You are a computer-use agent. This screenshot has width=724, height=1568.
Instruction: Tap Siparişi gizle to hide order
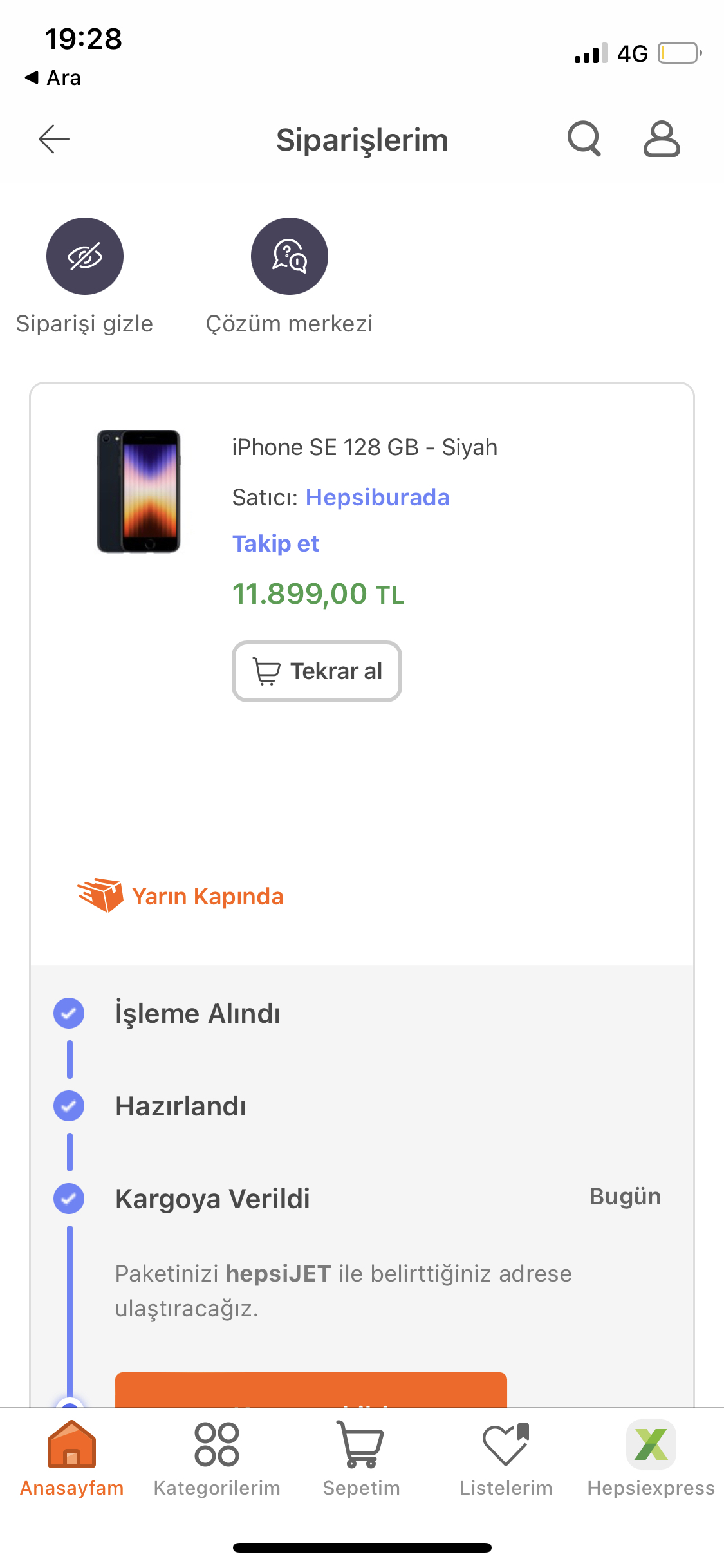85,257
